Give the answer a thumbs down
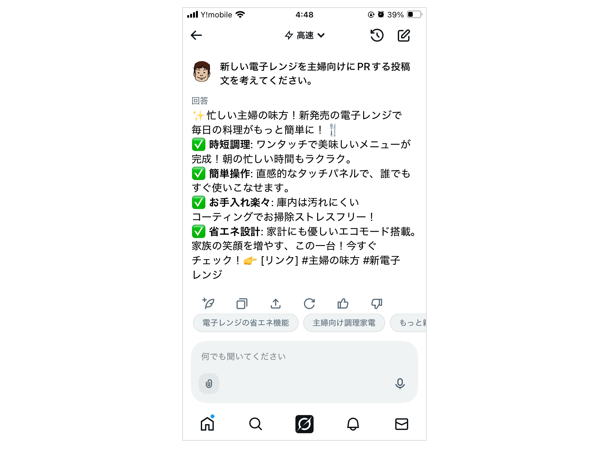The height and width of the screenshot is (449, 603). 376,303
